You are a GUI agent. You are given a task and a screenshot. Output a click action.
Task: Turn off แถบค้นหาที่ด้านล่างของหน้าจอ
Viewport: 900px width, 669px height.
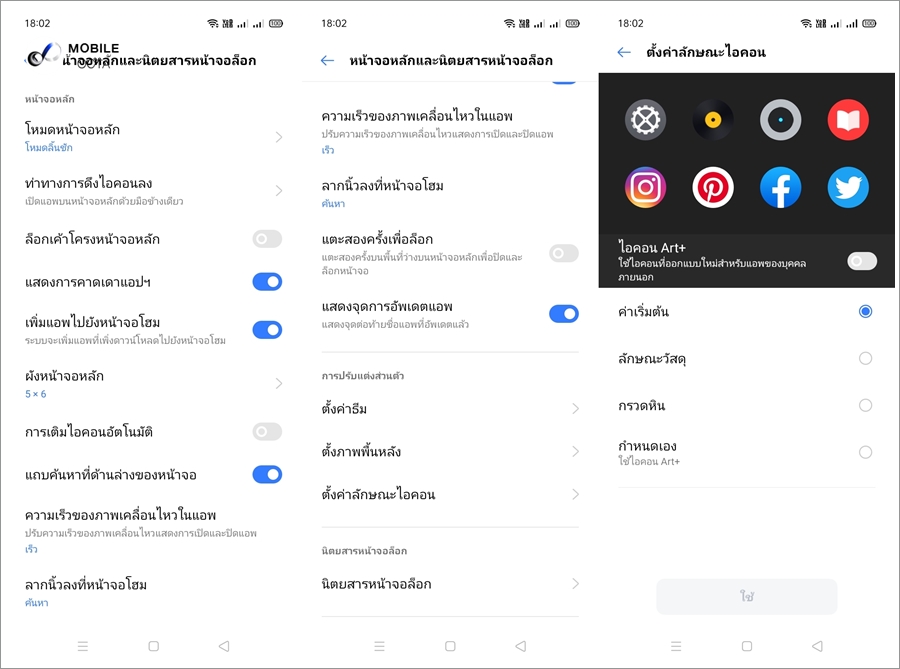[267, 474]
